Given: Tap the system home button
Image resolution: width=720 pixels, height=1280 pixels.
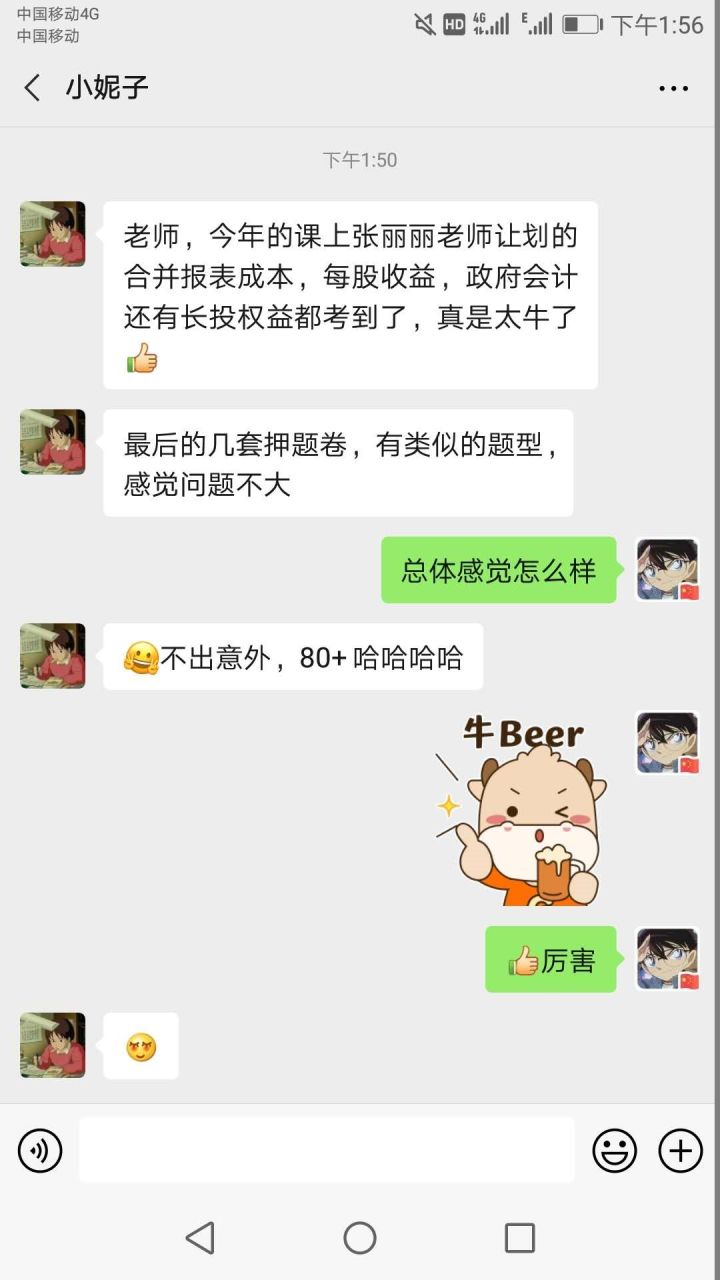Looking at the screenshot, I should [x=360, y=1238].
